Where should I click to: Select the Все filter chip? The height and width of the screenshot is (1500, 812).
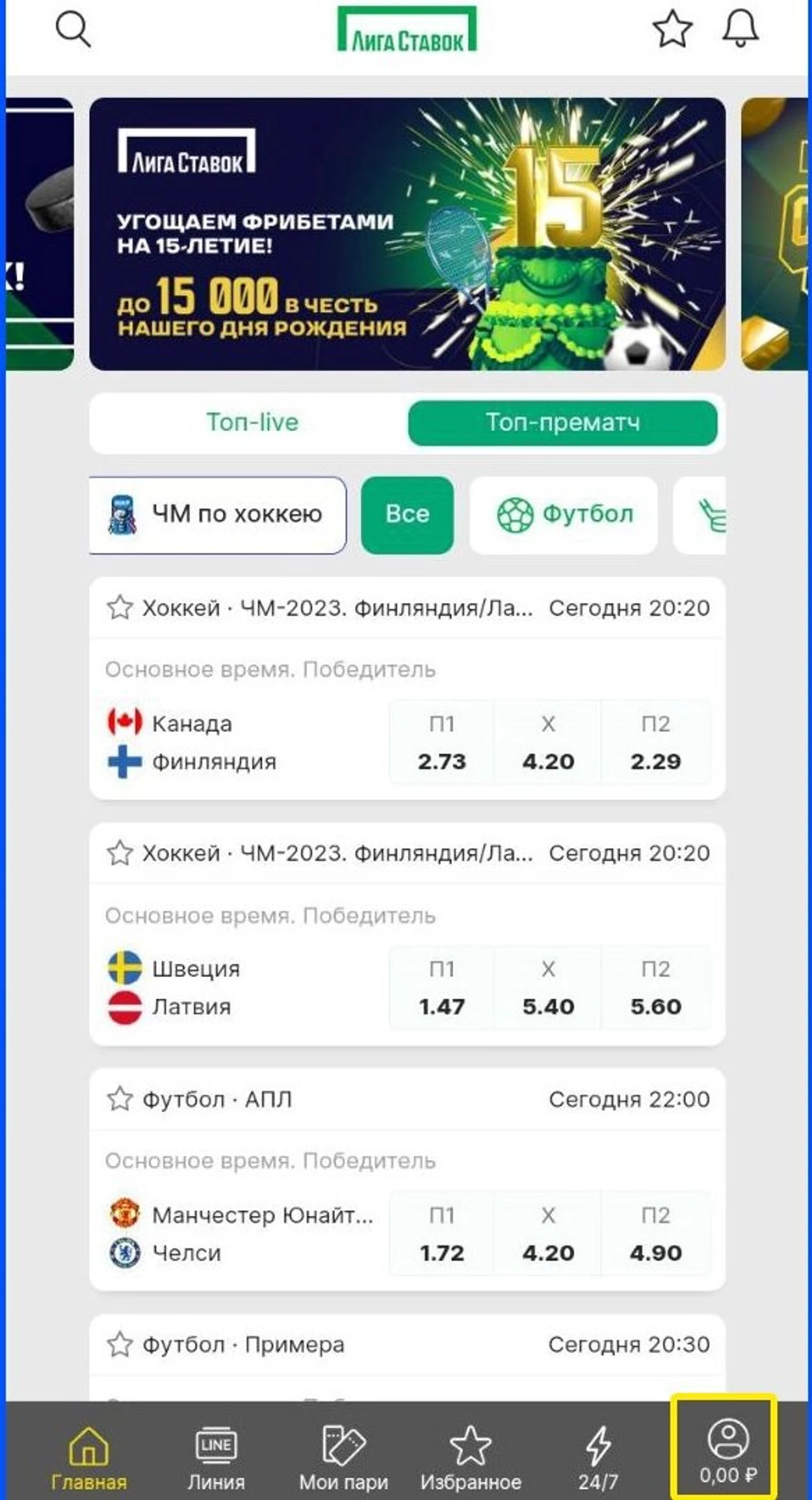pyautogui.click(x=407, y=515)
